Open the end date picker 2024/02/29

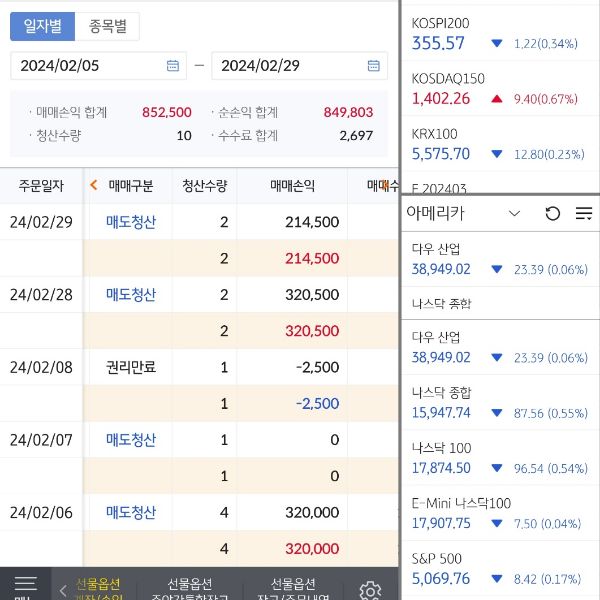click(373, 66)
